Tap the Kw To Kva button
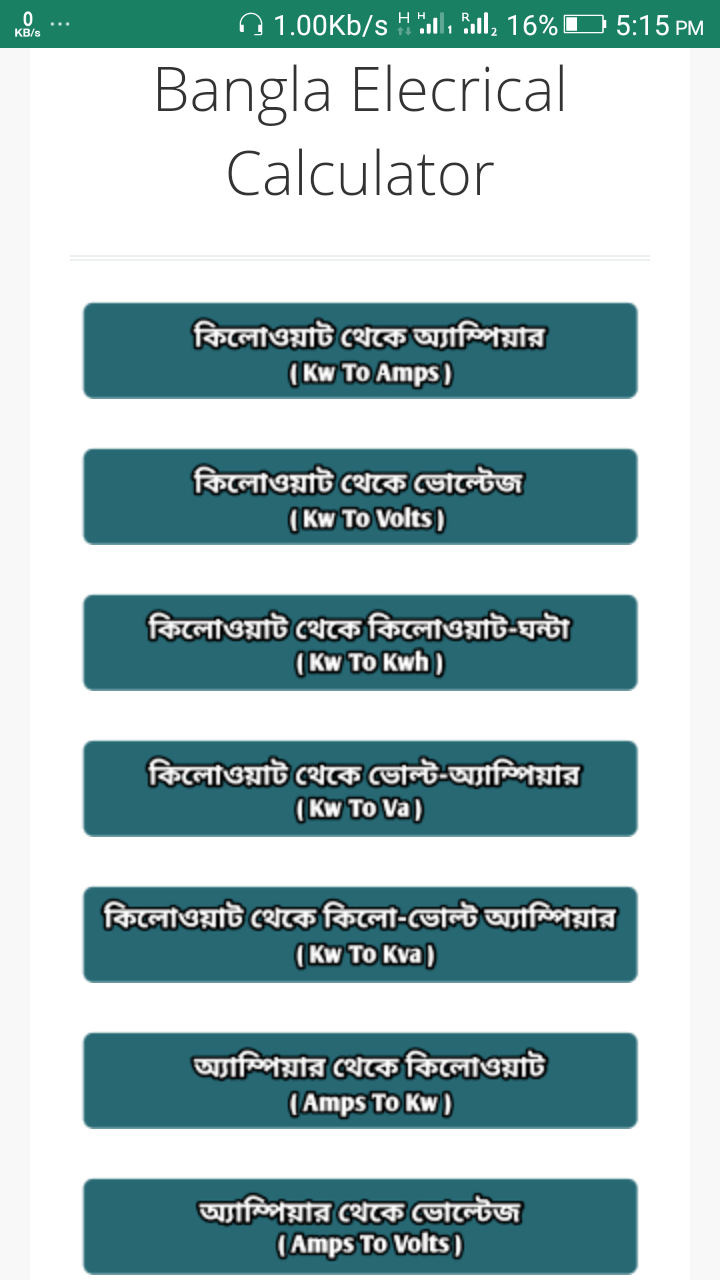This screenshot has width=720, height=1280. (x=360, y=935)
